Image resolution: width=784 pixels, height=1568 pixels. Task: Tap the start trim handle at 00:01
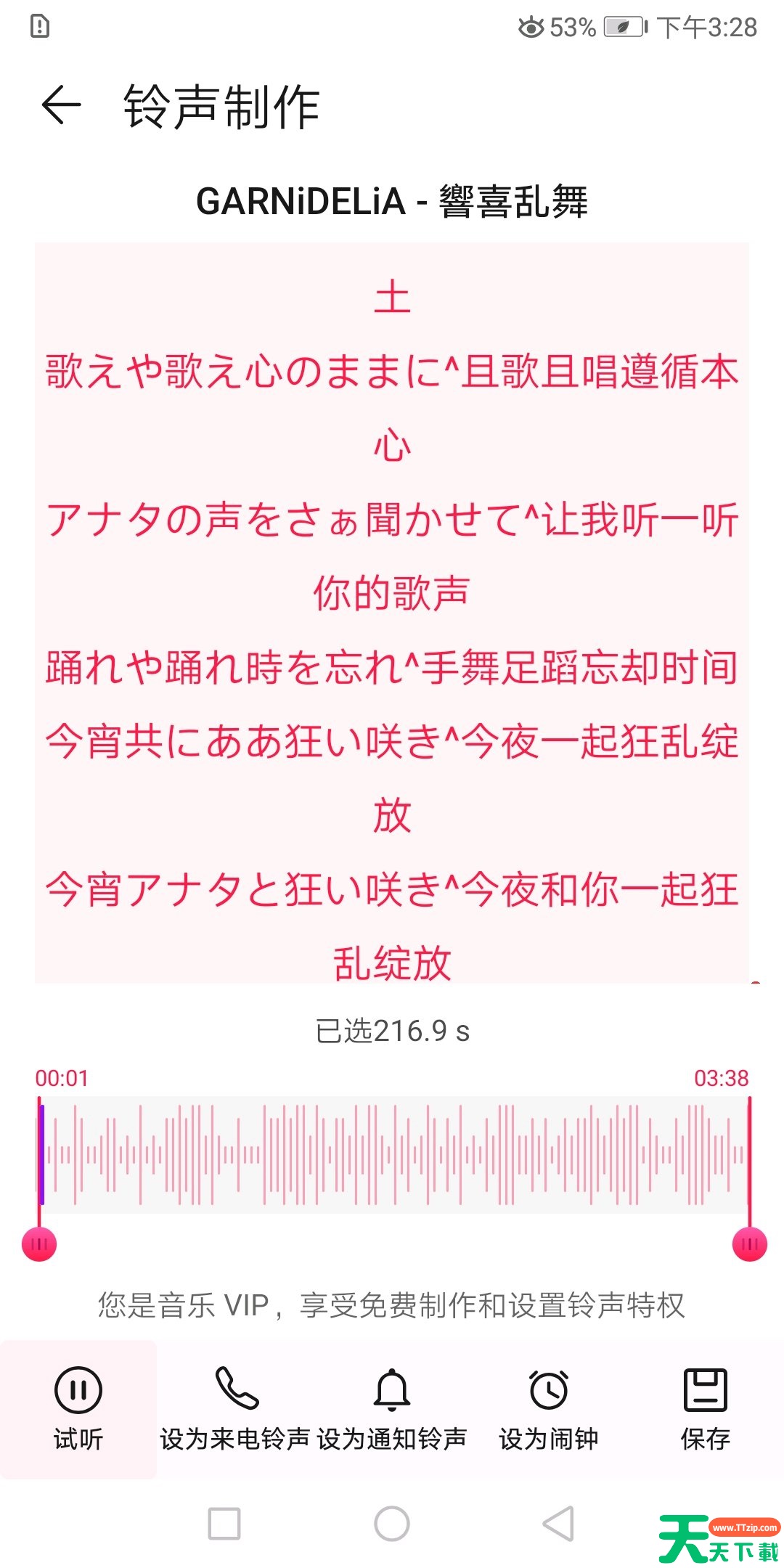39,1244
